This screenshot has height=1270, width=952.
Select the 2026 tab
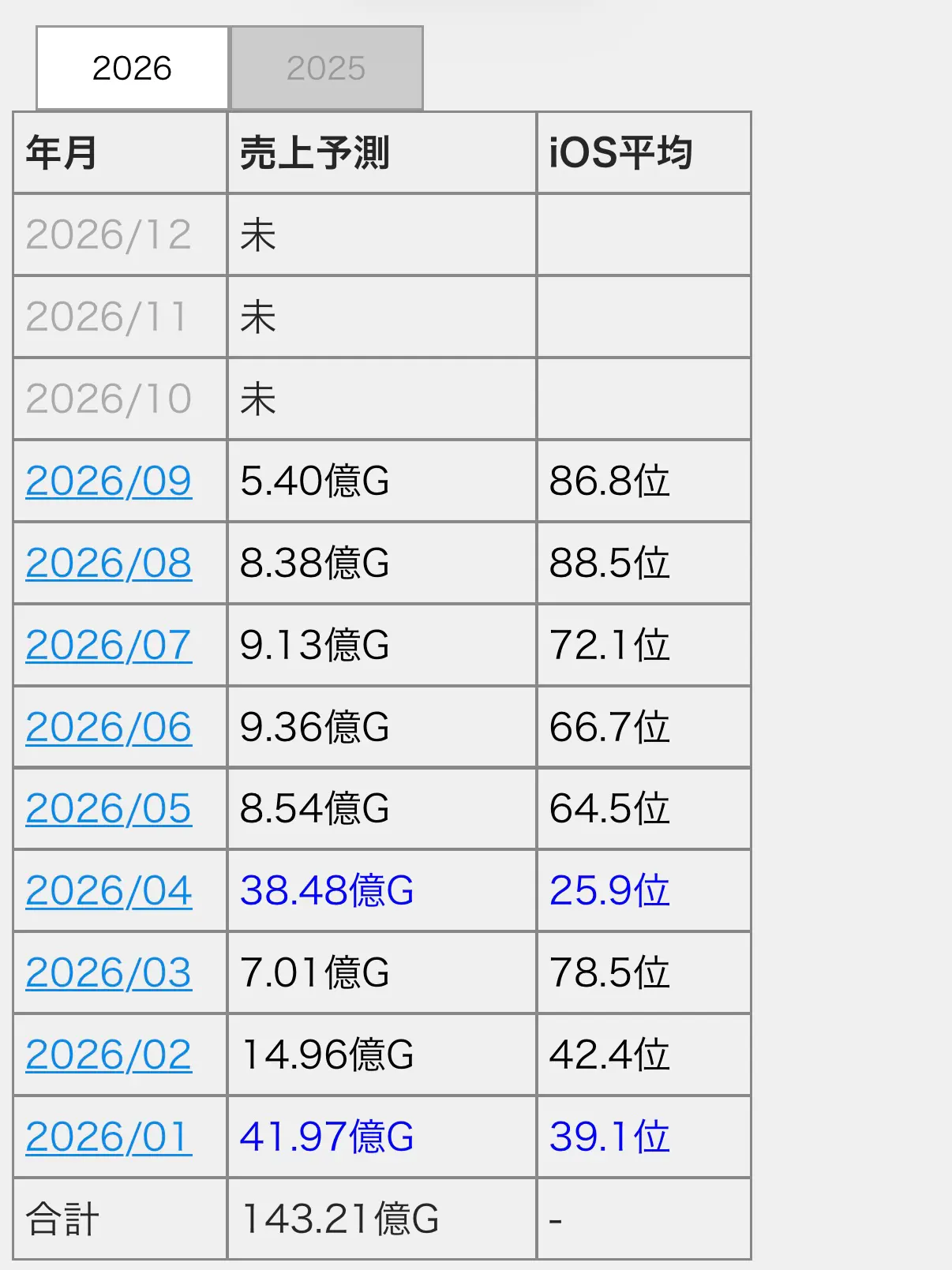(132, 68)
